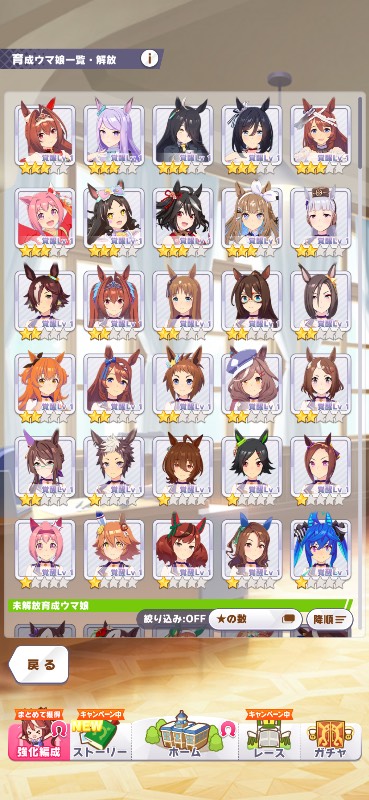The image size is (369, 800).
Task: Select the lavender long-haired character card
Action: tap(114, 137)
